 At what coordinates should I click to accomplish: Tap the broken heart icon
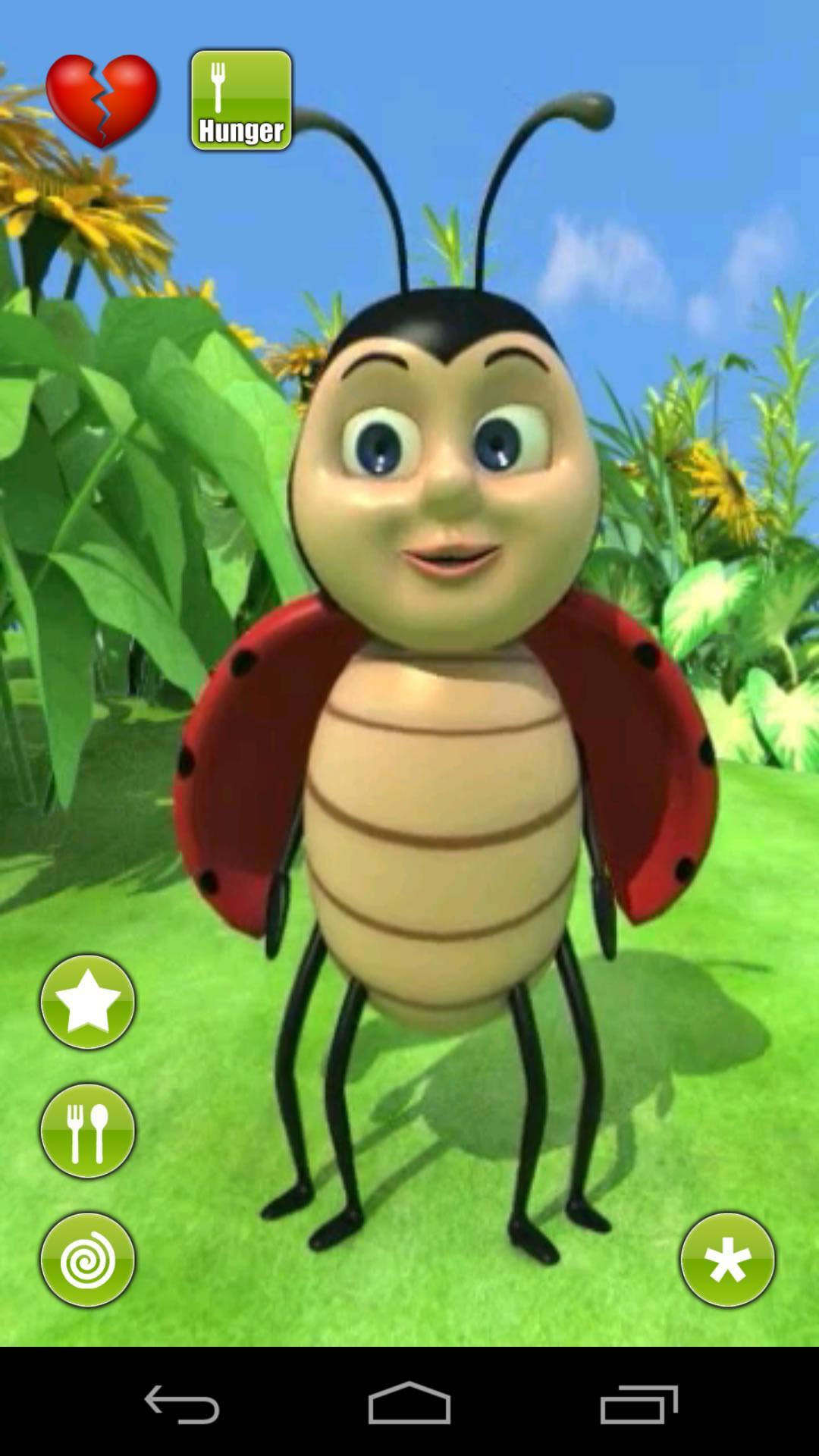102,100
